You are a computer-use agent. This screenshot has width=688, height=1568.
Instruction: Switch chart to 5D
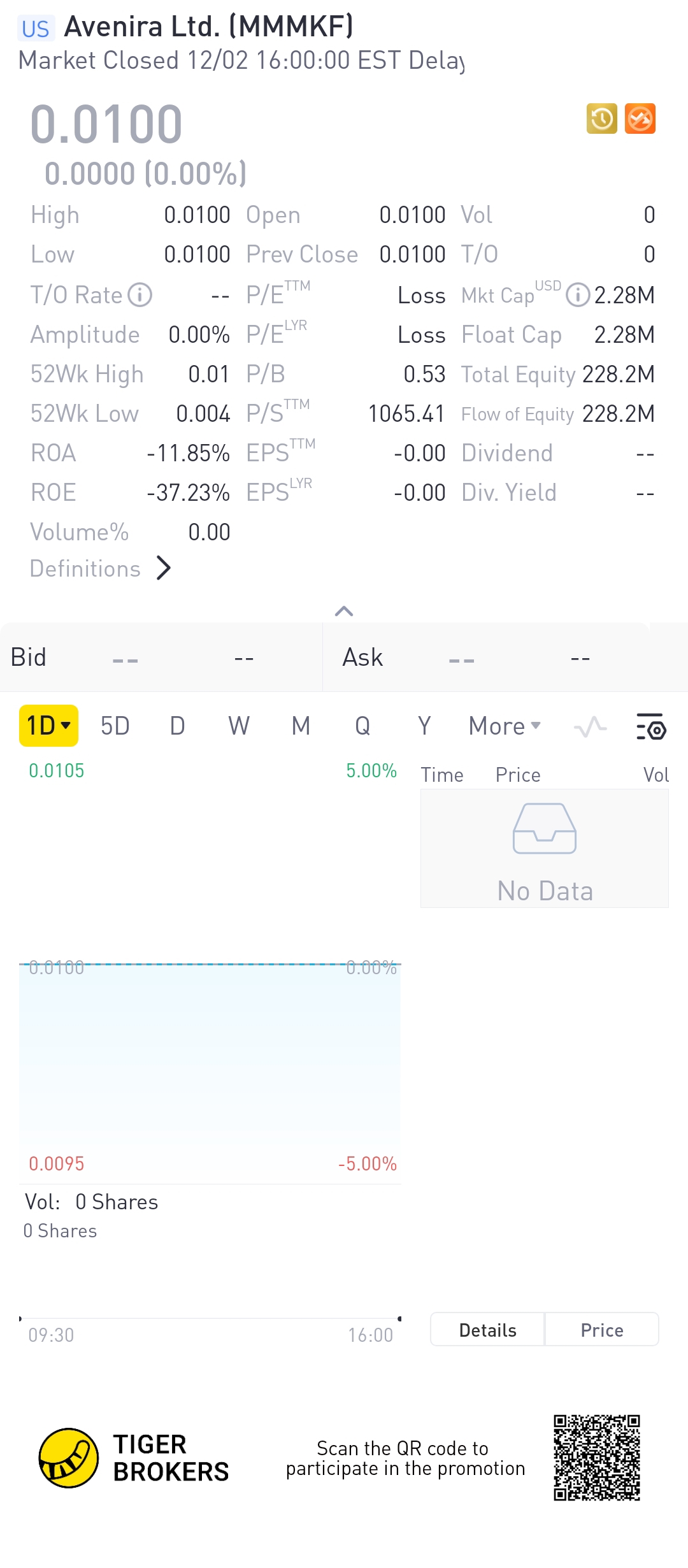115,726
